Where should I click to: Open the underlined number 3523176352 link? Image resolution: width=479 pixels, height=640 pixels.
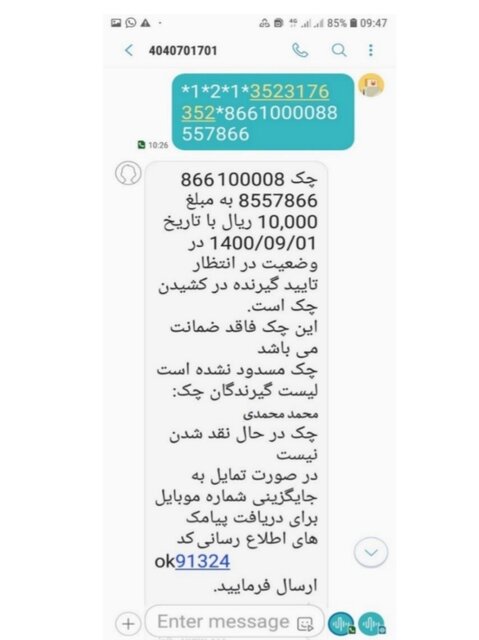coord(255,102)
